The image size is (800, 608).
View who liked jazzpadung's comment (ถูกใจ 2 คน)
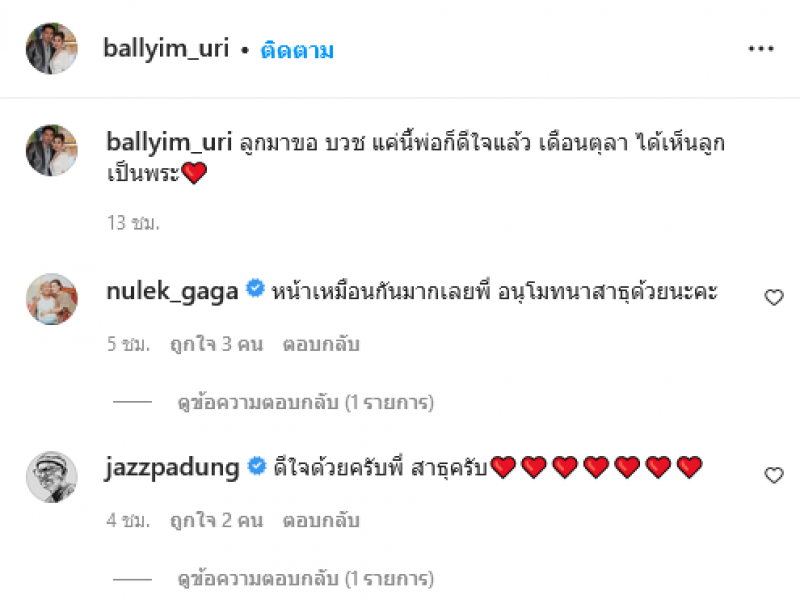pos(216,521)
